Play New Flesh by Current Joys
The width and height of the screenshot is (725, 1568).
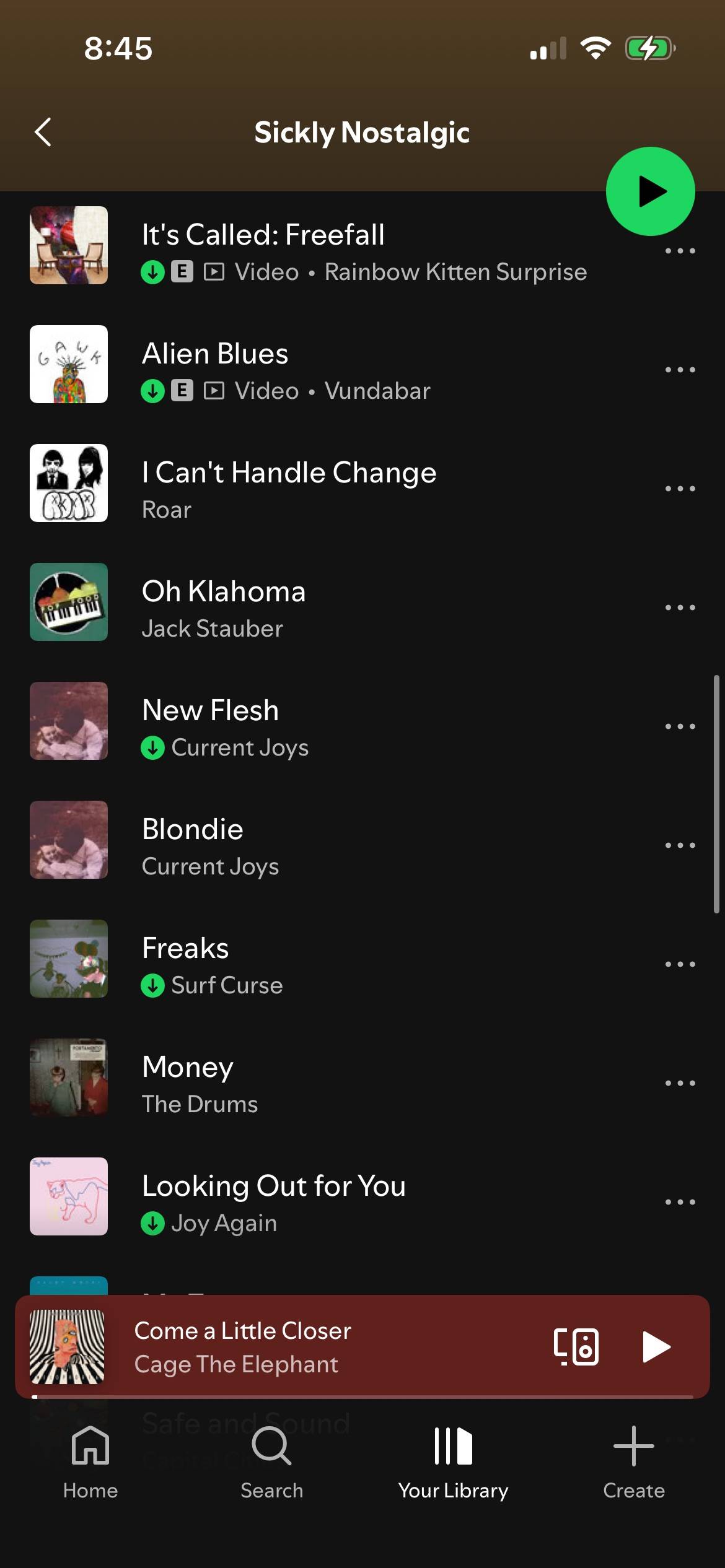coord(335,726)
